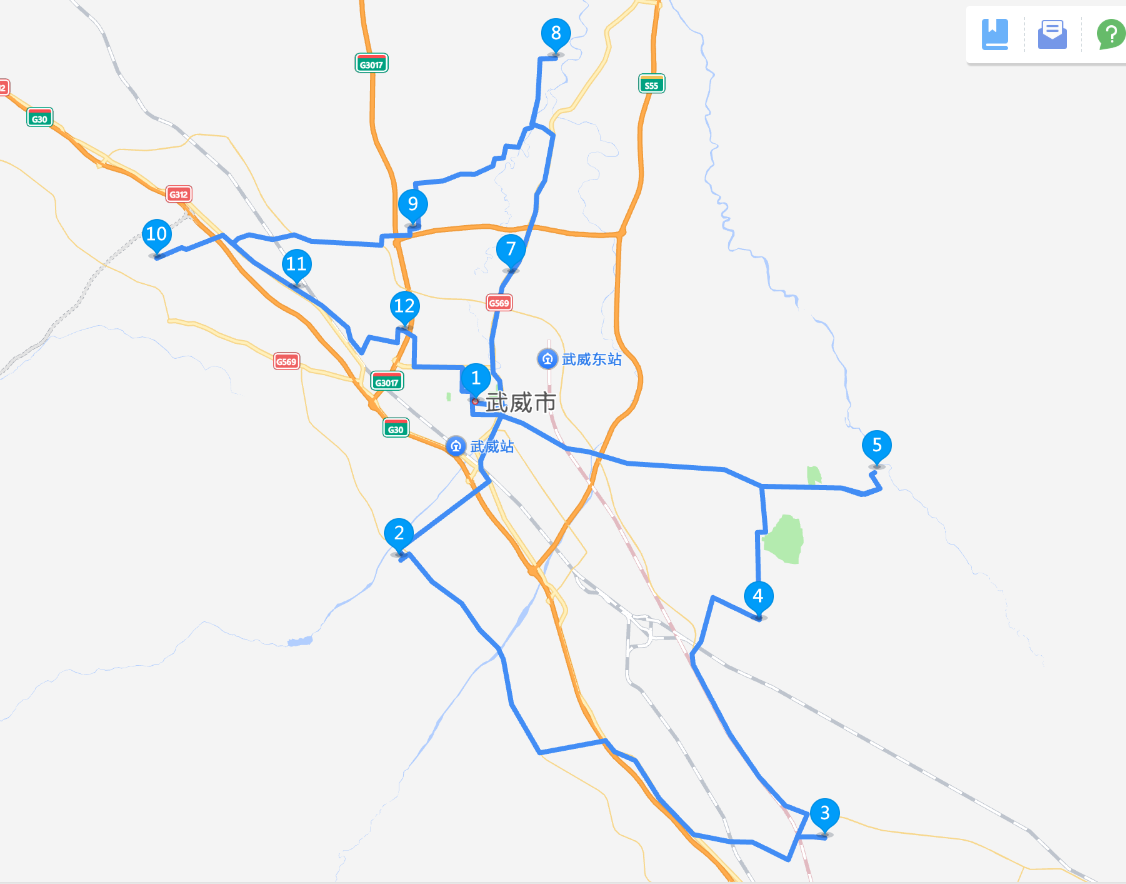1126x884 pixels.
Task: Select the 武威东站 station marker
Action: (x=547, y=358)
